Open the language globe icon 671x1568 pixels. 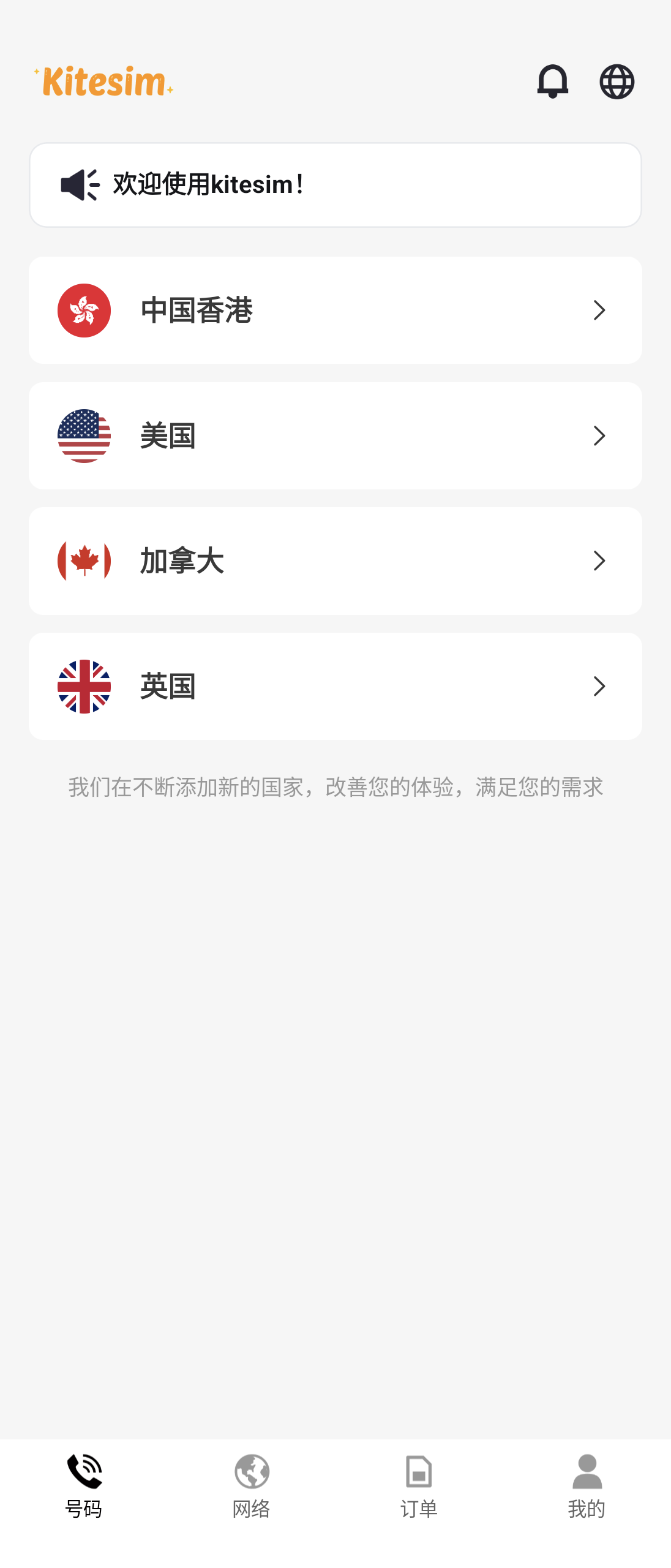pos(617,81)
